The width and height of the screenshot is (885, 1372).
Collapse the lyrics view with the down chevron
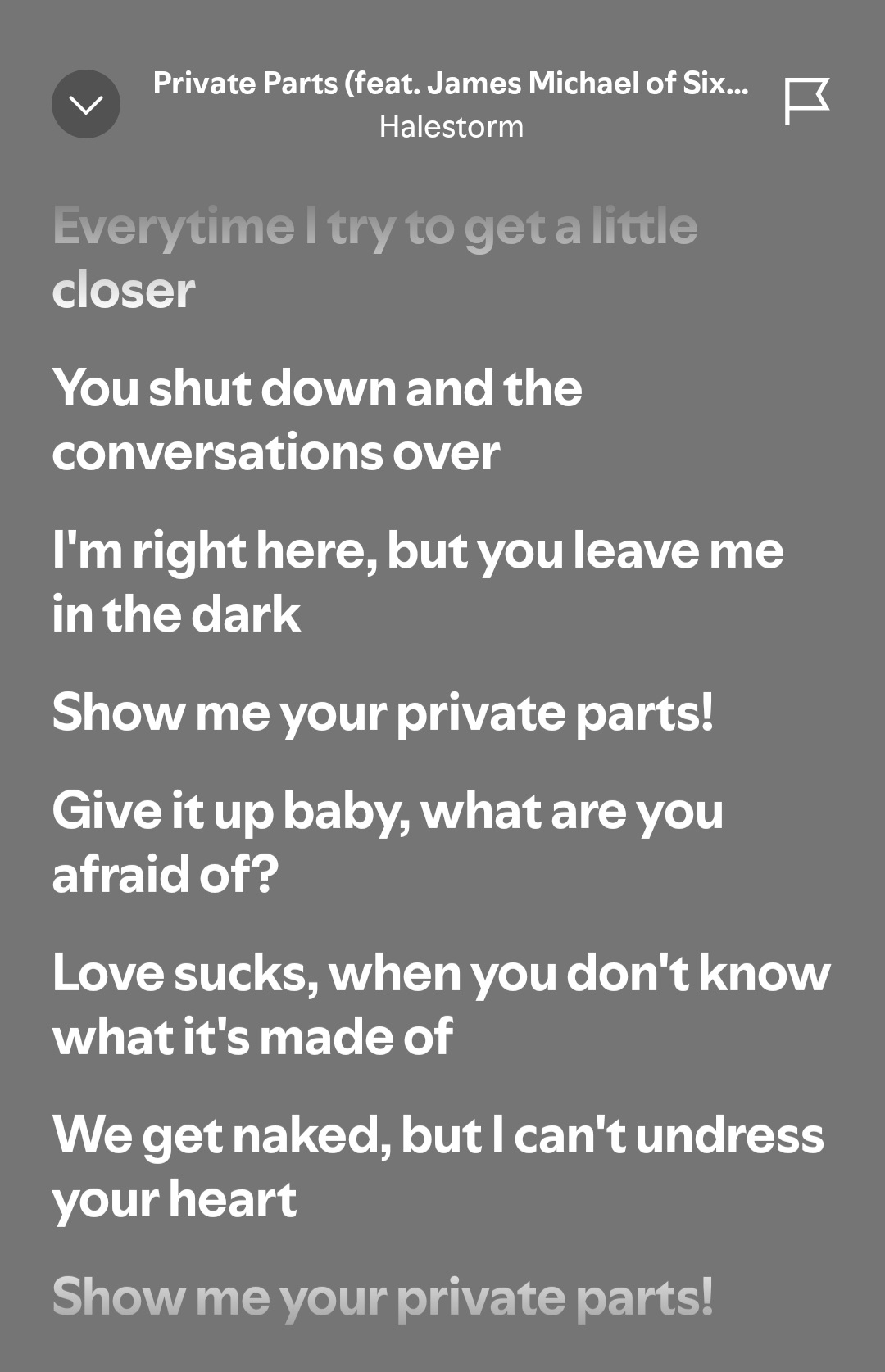click(x=86, y=104)
